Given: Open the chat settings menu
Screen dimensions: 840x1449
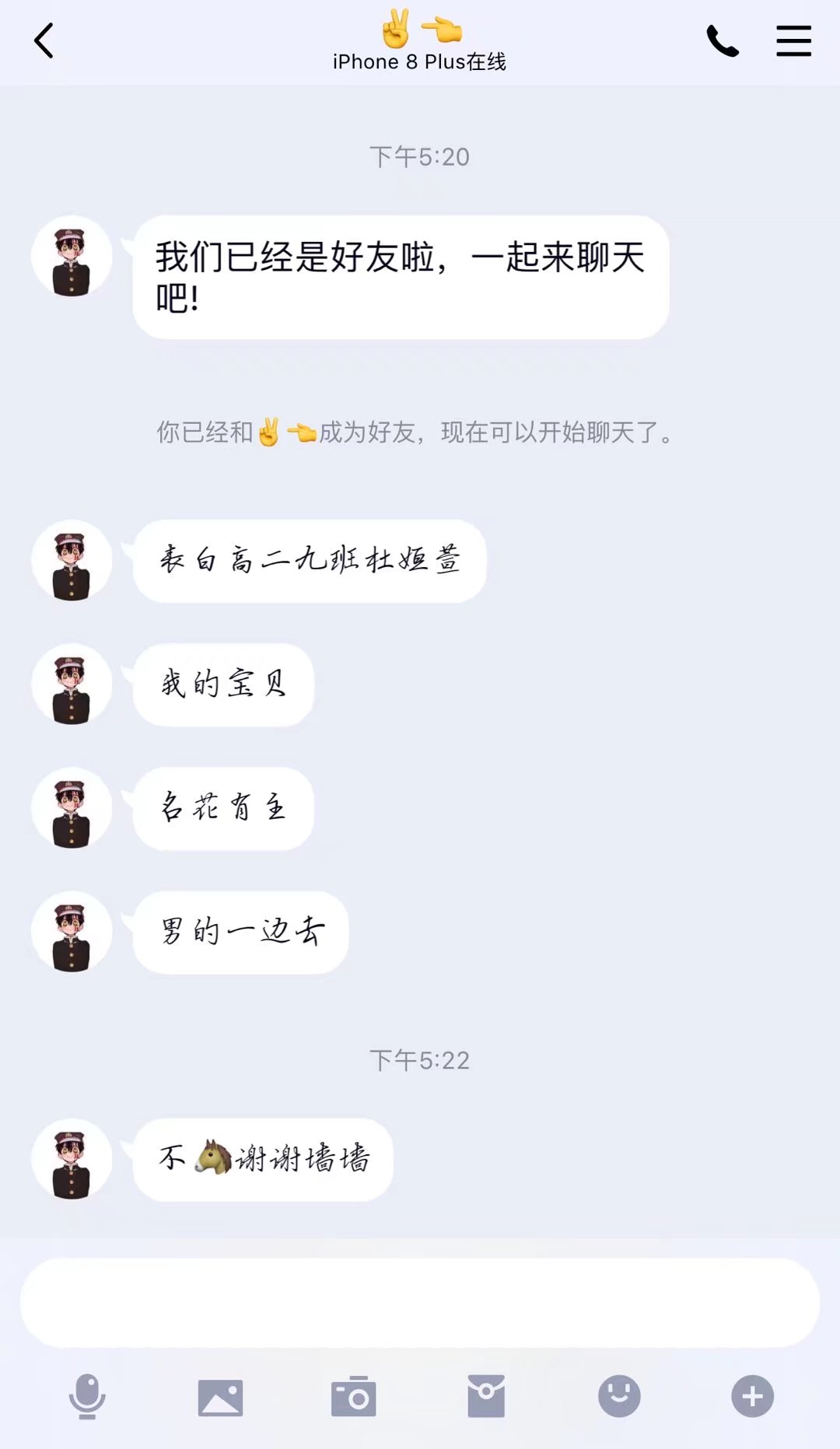Looking at the screenshot, I should tap(793, 41).
